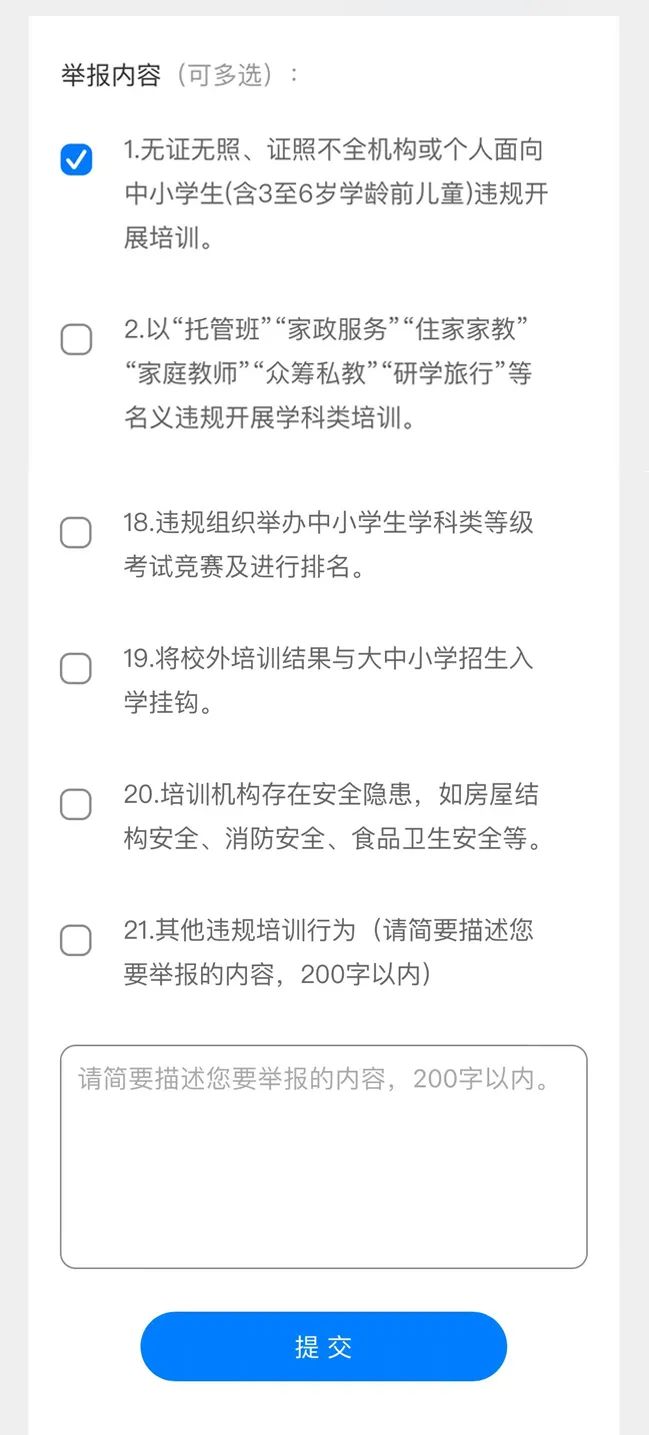Select option 20 培训机构存在安全隐患
This screenshot has width=649, height=1435.
(76, 804)
